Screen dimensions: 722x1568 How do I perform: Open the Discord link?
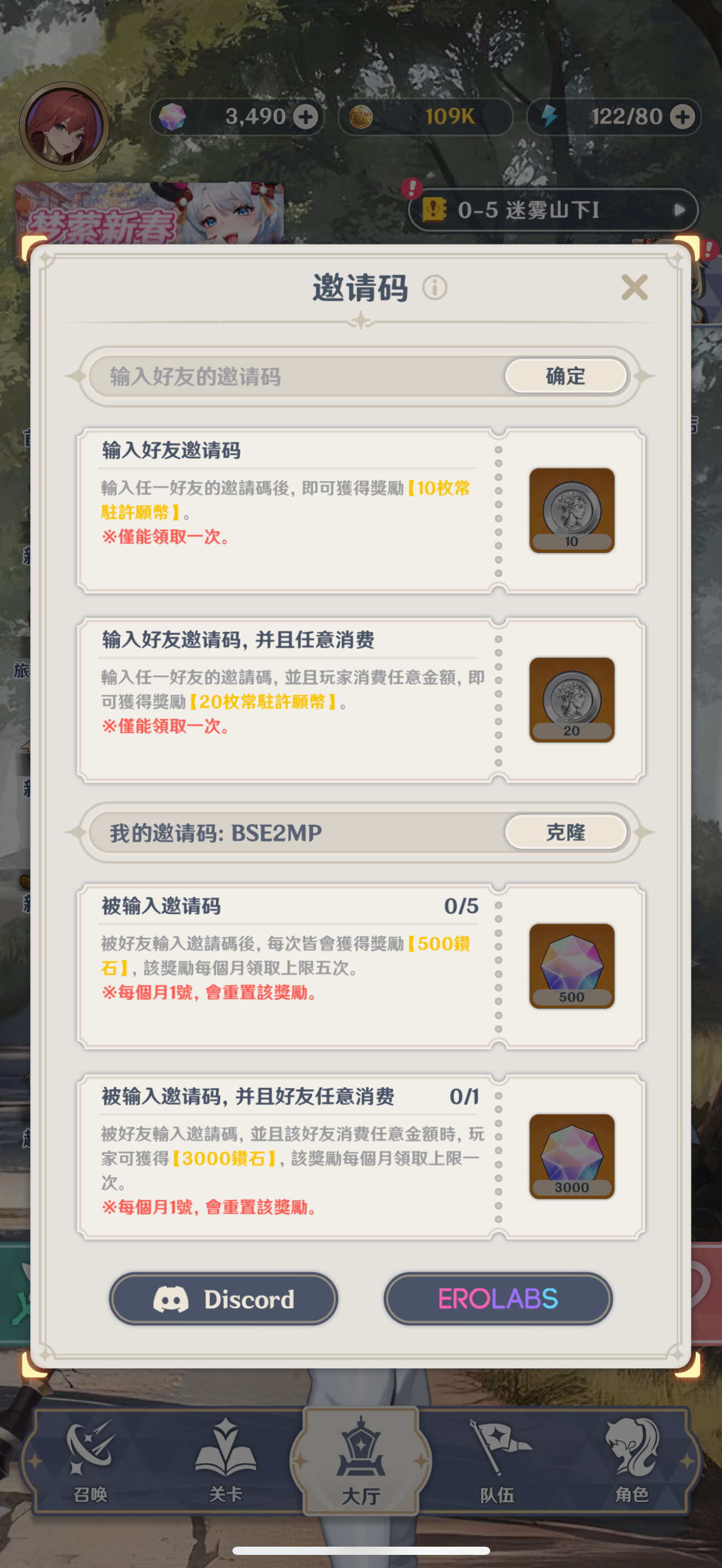[223, 1298]
